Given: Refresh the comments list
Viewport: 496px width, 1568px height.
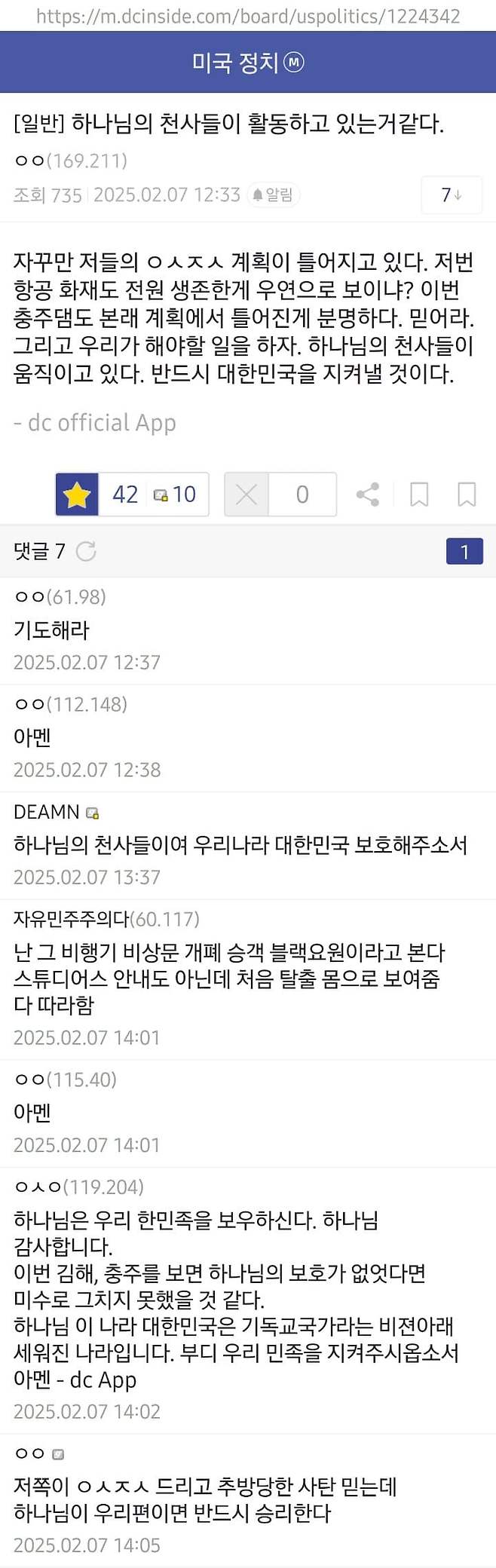Looking at the screenshot, I should tap(86, 551).
